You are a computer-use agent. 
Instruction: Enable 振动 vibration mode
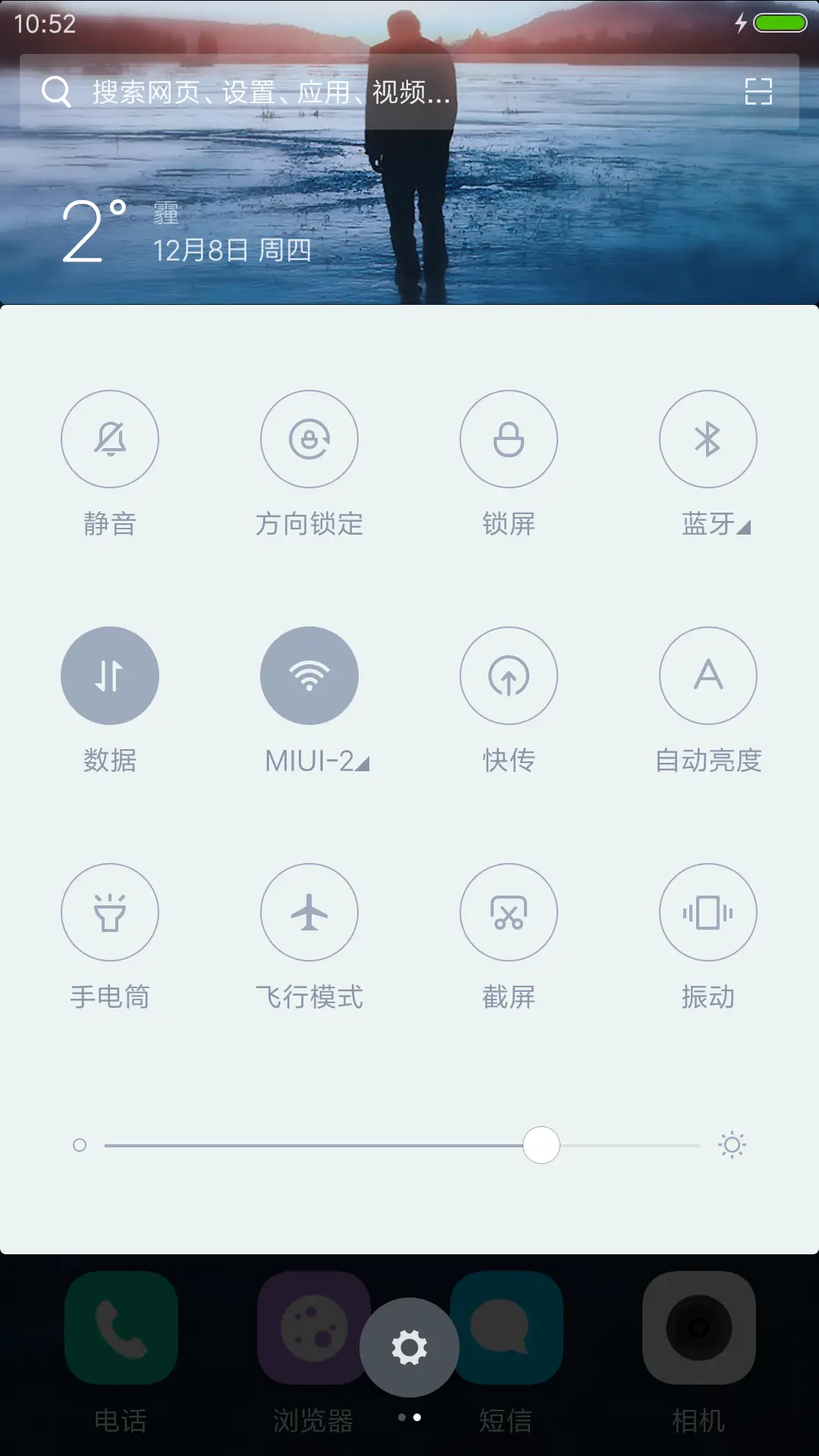coord(708,912)
